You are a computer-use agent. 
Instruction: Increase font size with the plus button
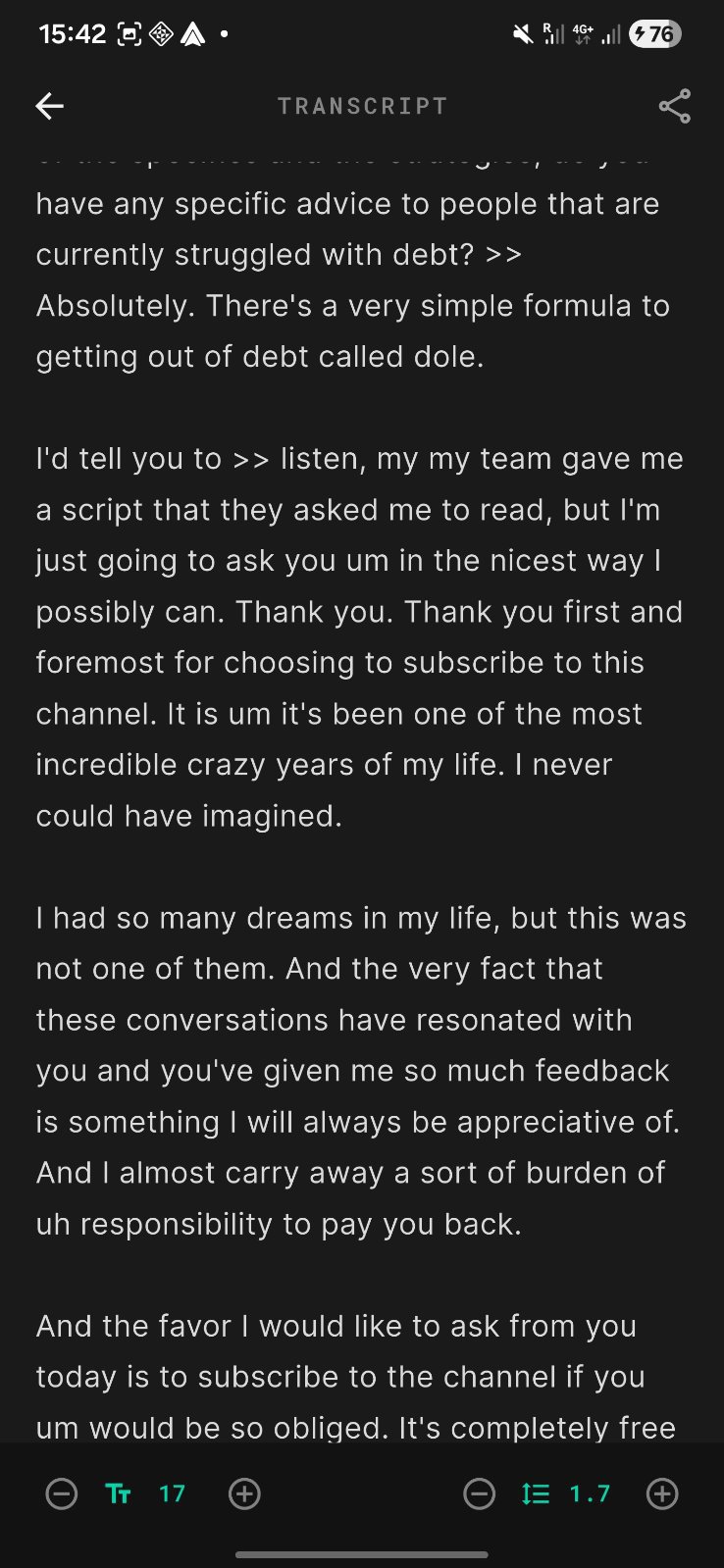[242, 1493]
